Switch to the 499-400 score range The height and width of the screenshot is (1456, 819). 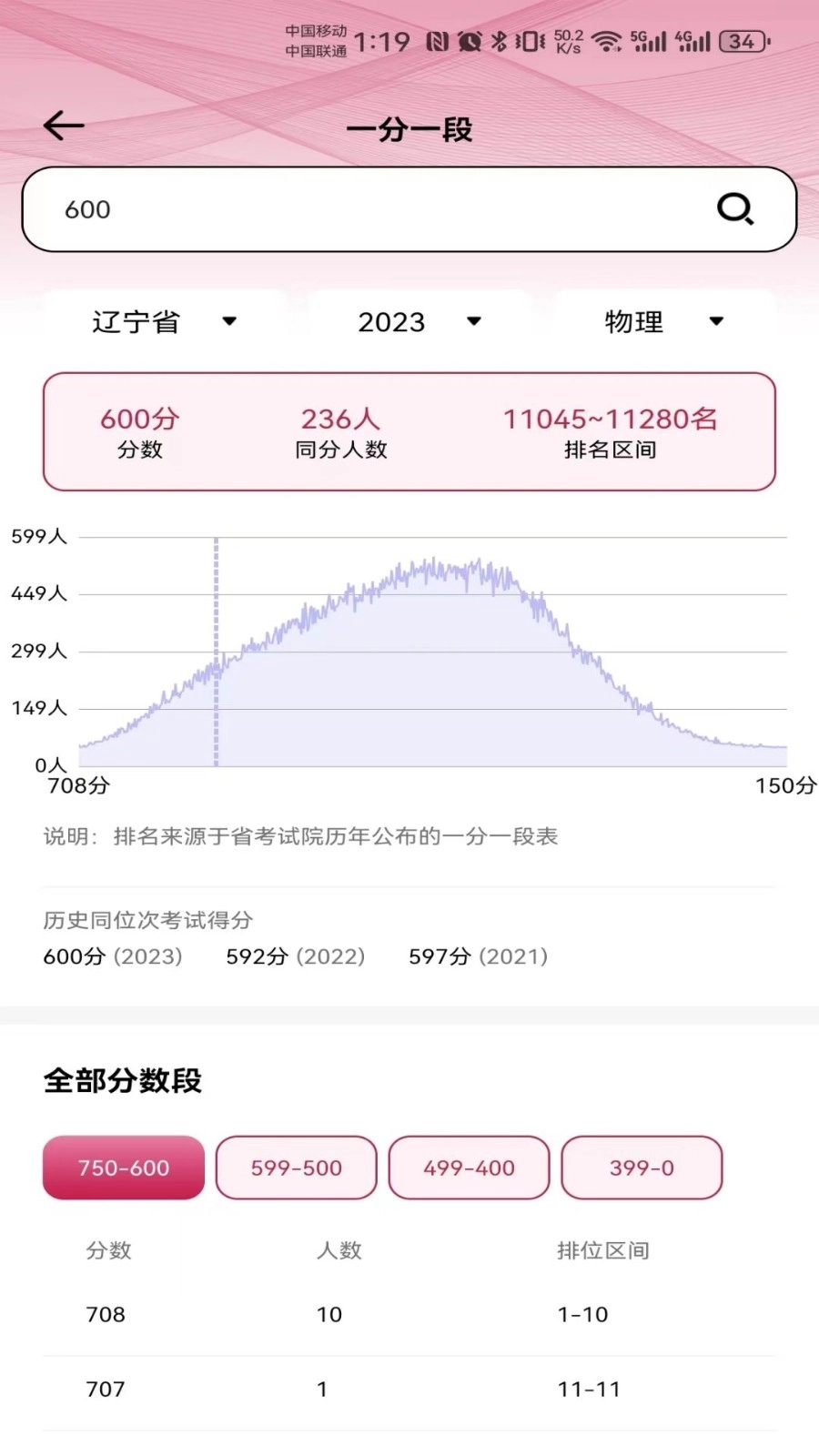coord(469,1168)
